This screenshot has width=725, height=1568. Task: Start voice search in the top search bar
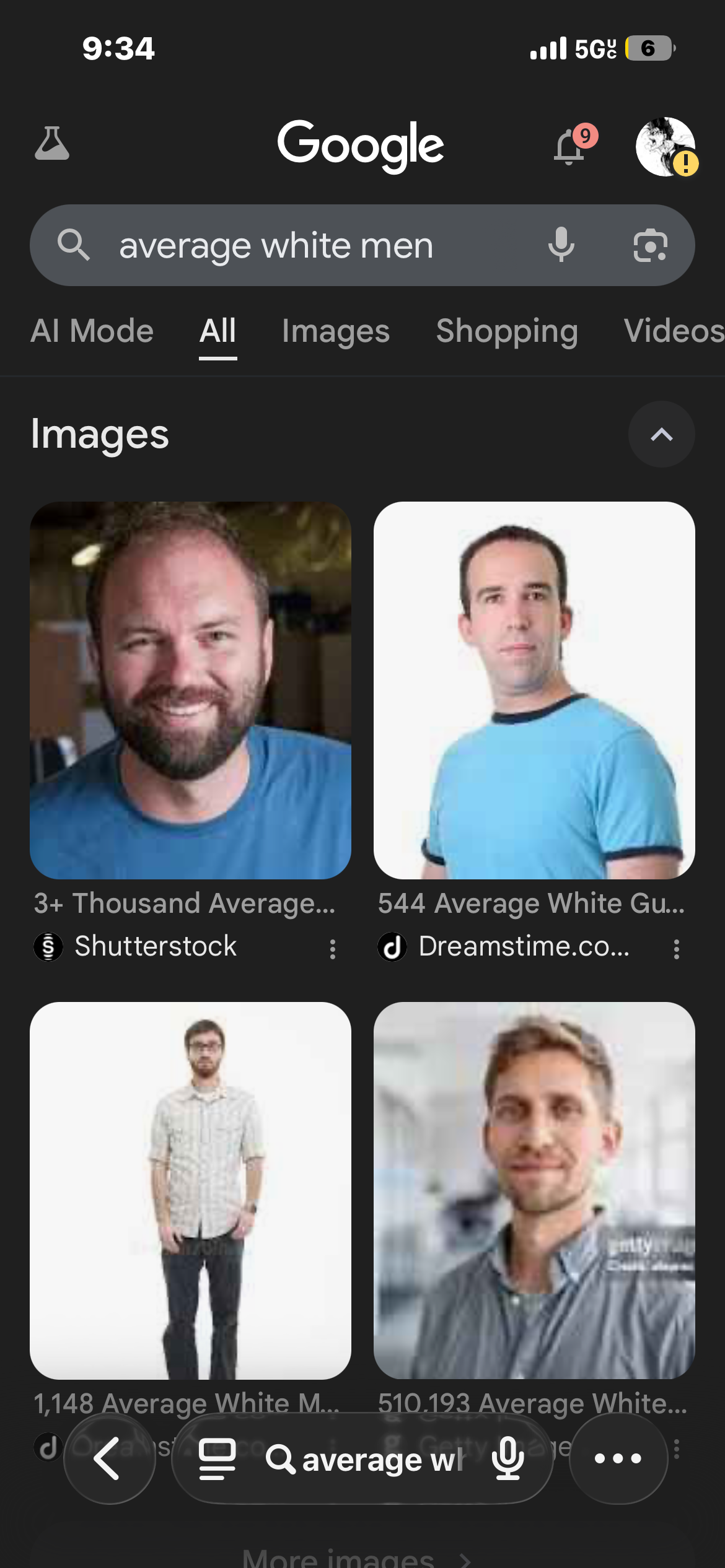(561, 245)
